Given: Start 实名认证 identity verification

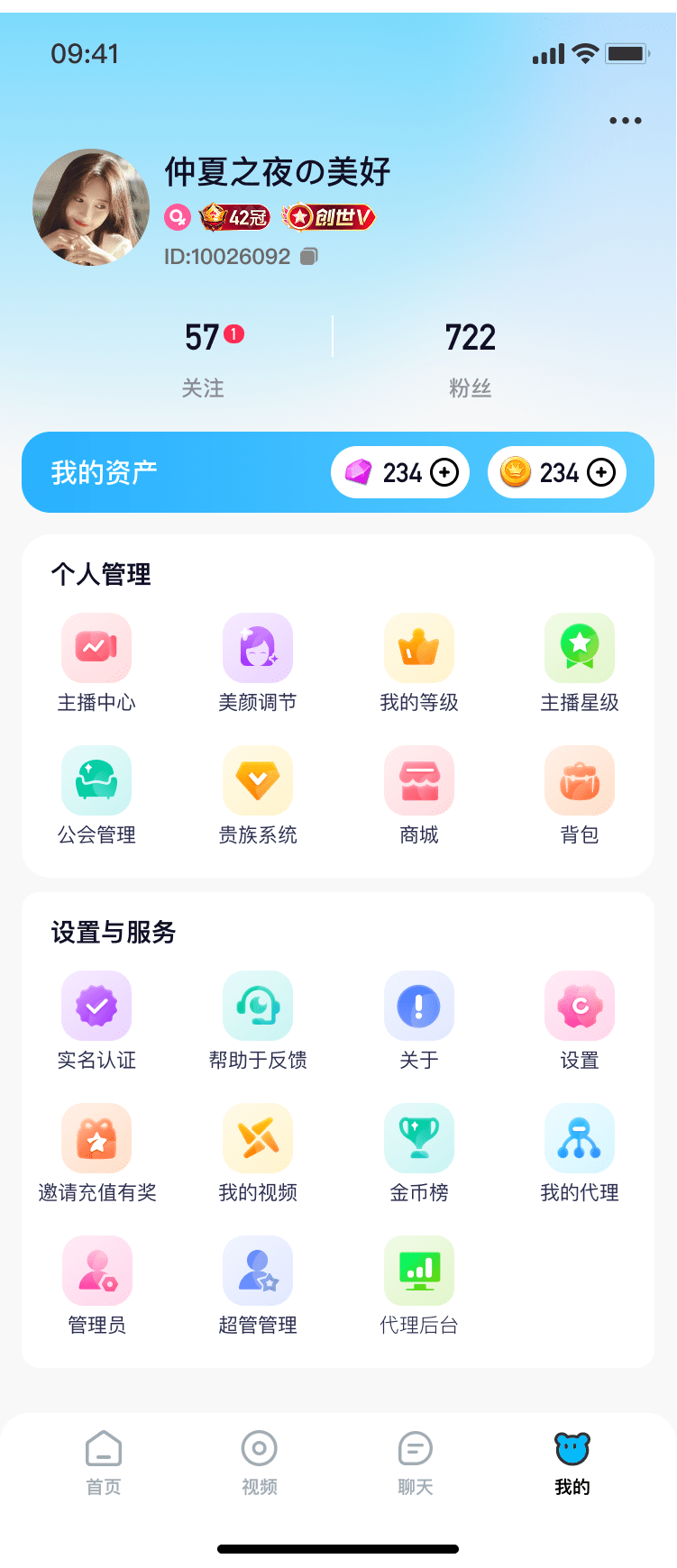Looking at the screenshot, I should [96, 1020].
